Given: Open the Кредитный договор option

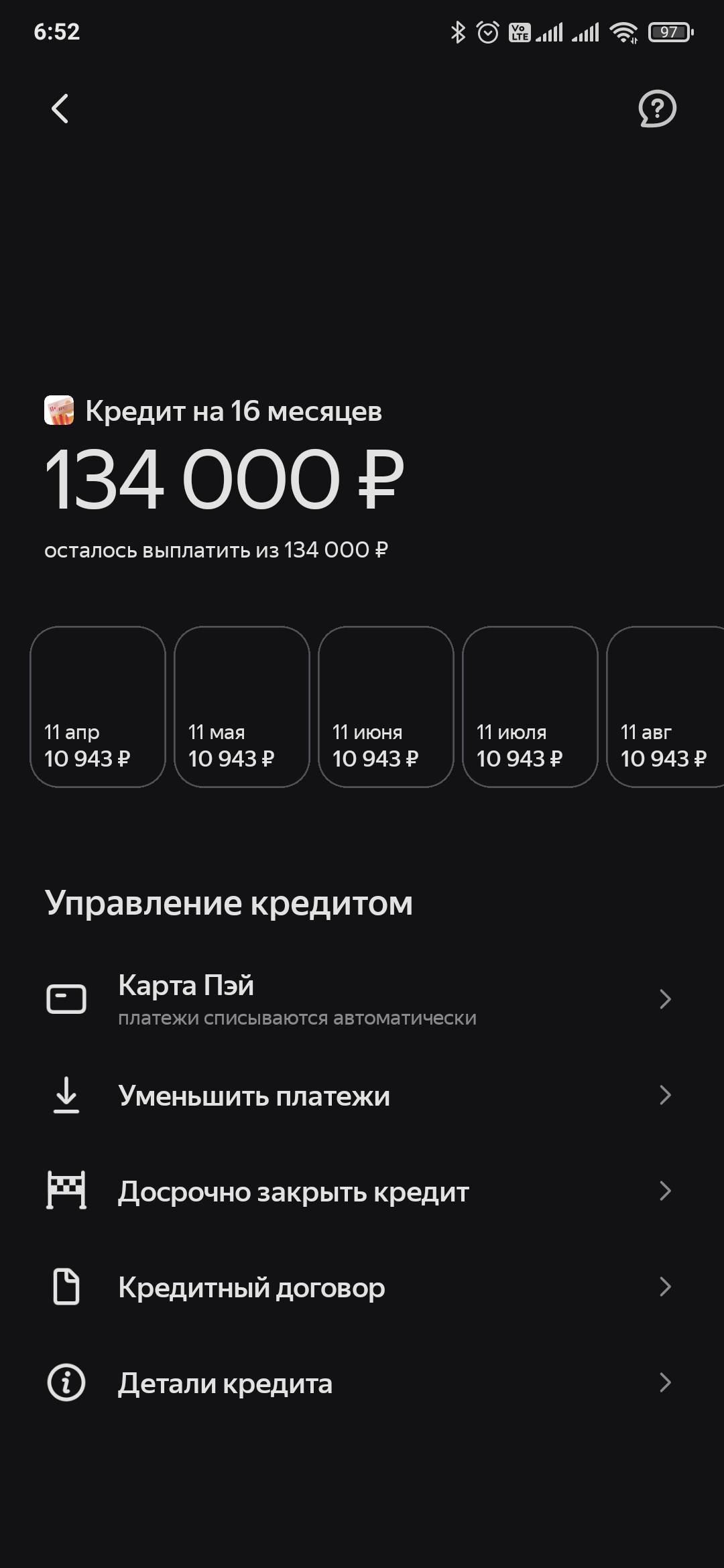Looking at the screenshot, I should (x=251, y=1287).
